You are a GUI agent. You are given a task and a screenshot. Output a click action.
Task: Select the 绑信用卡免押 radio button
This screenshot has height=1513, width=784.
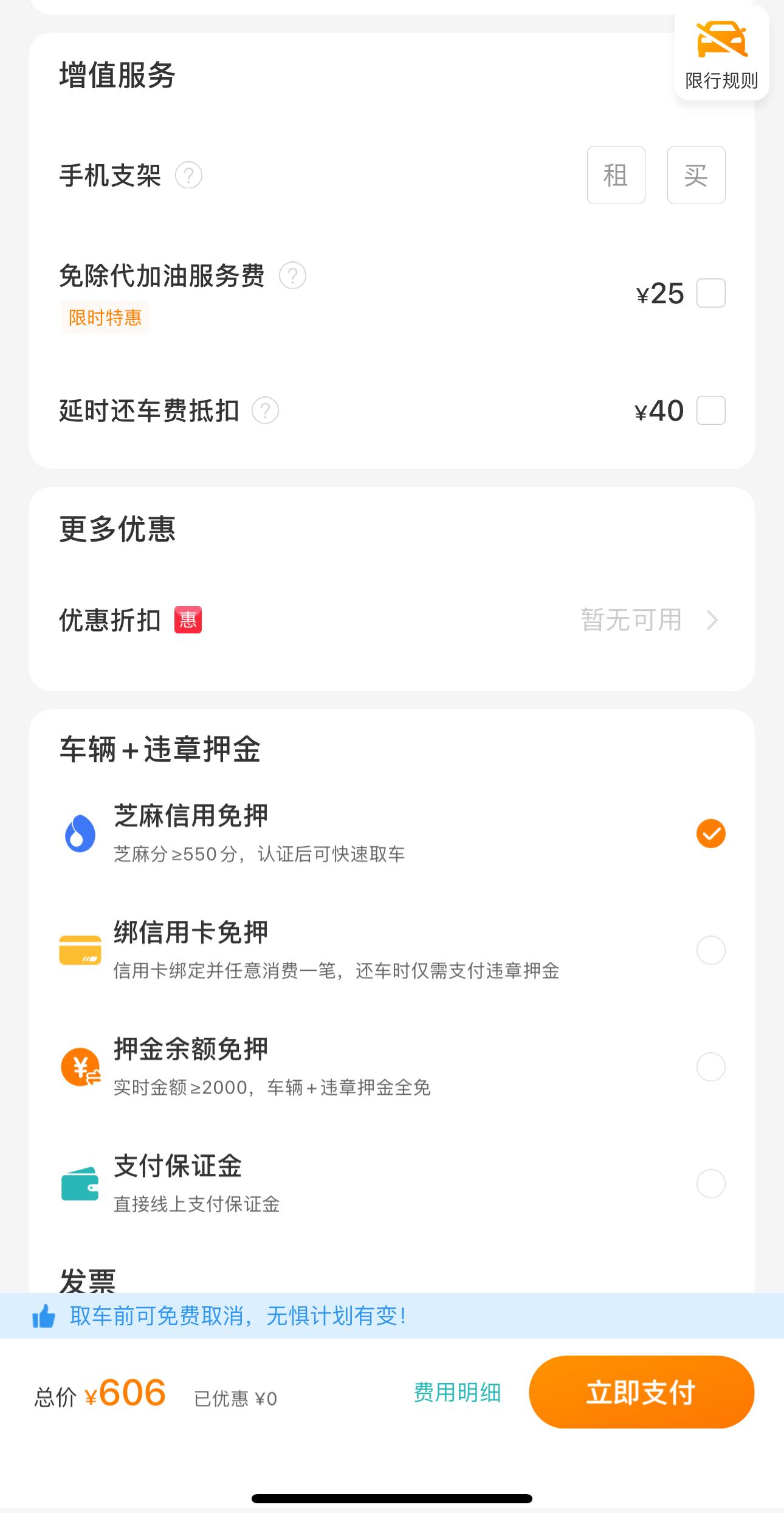[x=710, y=950]
